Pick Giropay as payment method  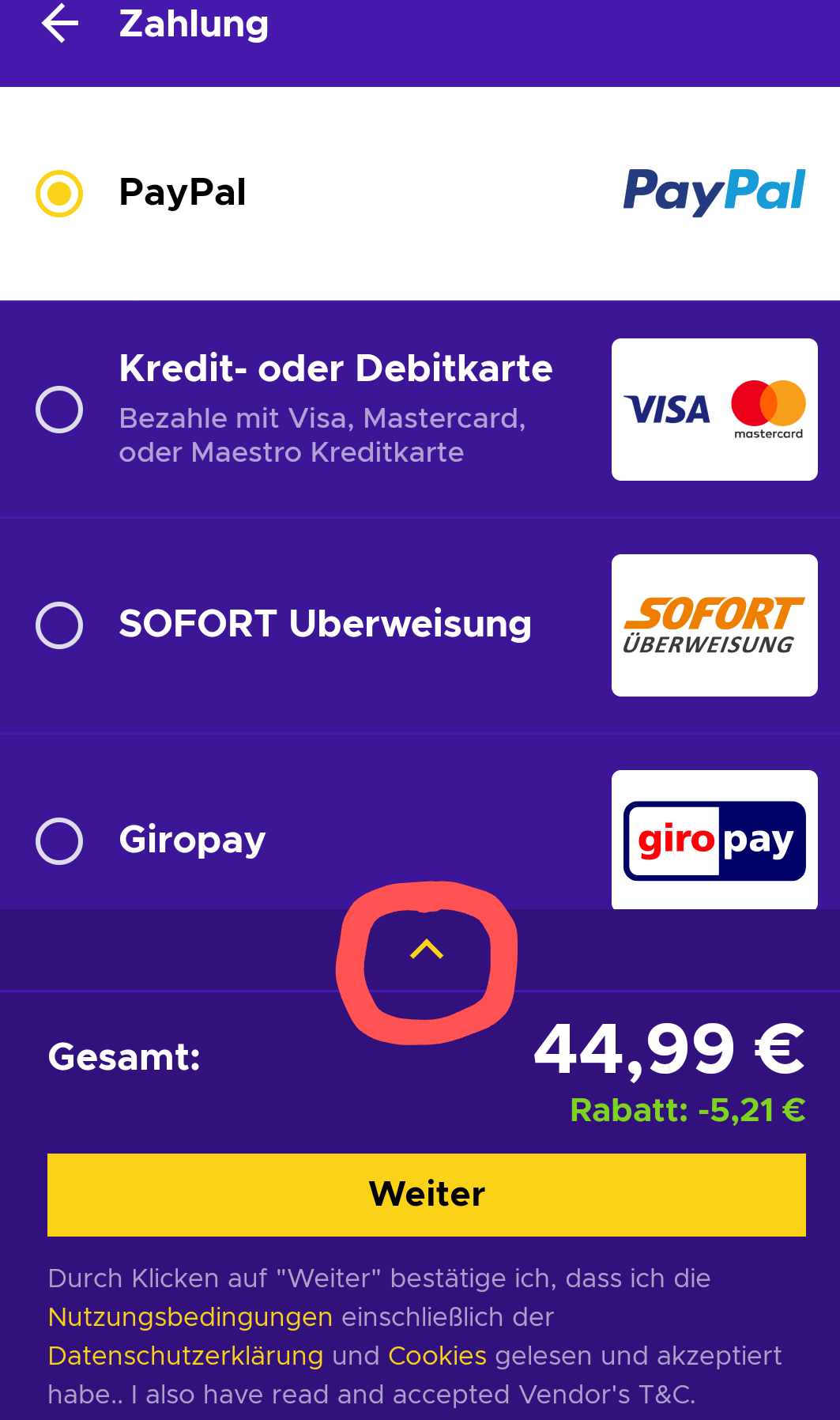[x=60, y=840]
